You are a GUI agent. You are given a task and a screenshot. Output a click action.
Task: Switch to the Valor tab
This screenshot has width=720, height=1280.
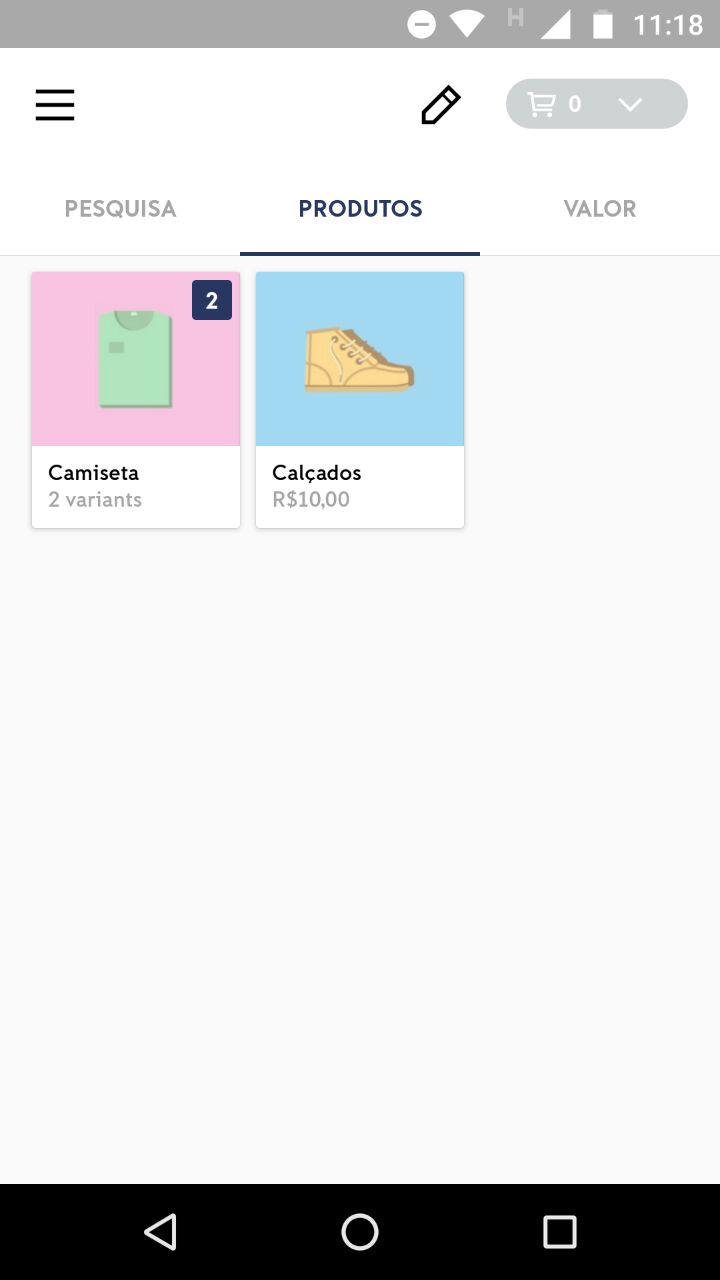(600, 209)
